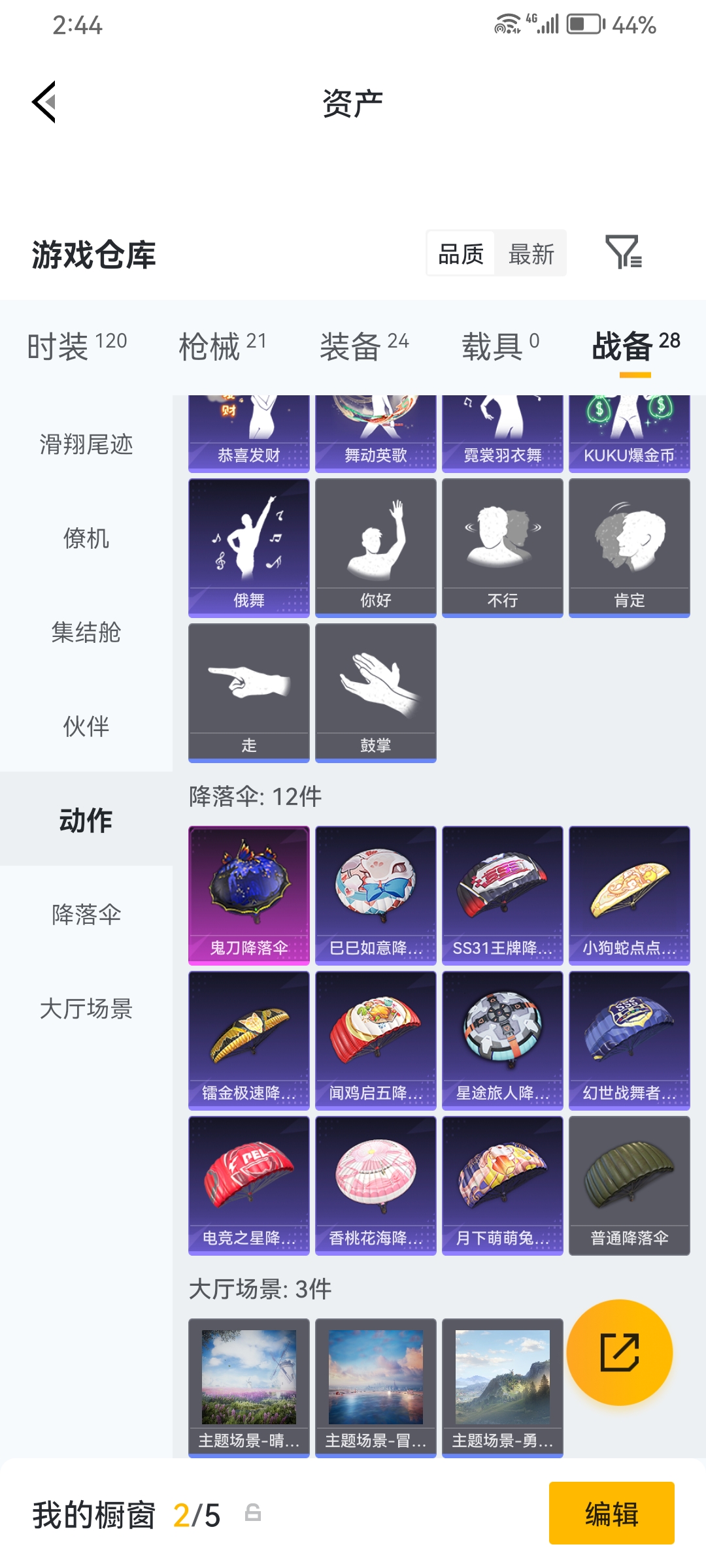Select 僚机 in the side menu
This screenshot has height=1568, width=706.
click(x=86, y=538)
